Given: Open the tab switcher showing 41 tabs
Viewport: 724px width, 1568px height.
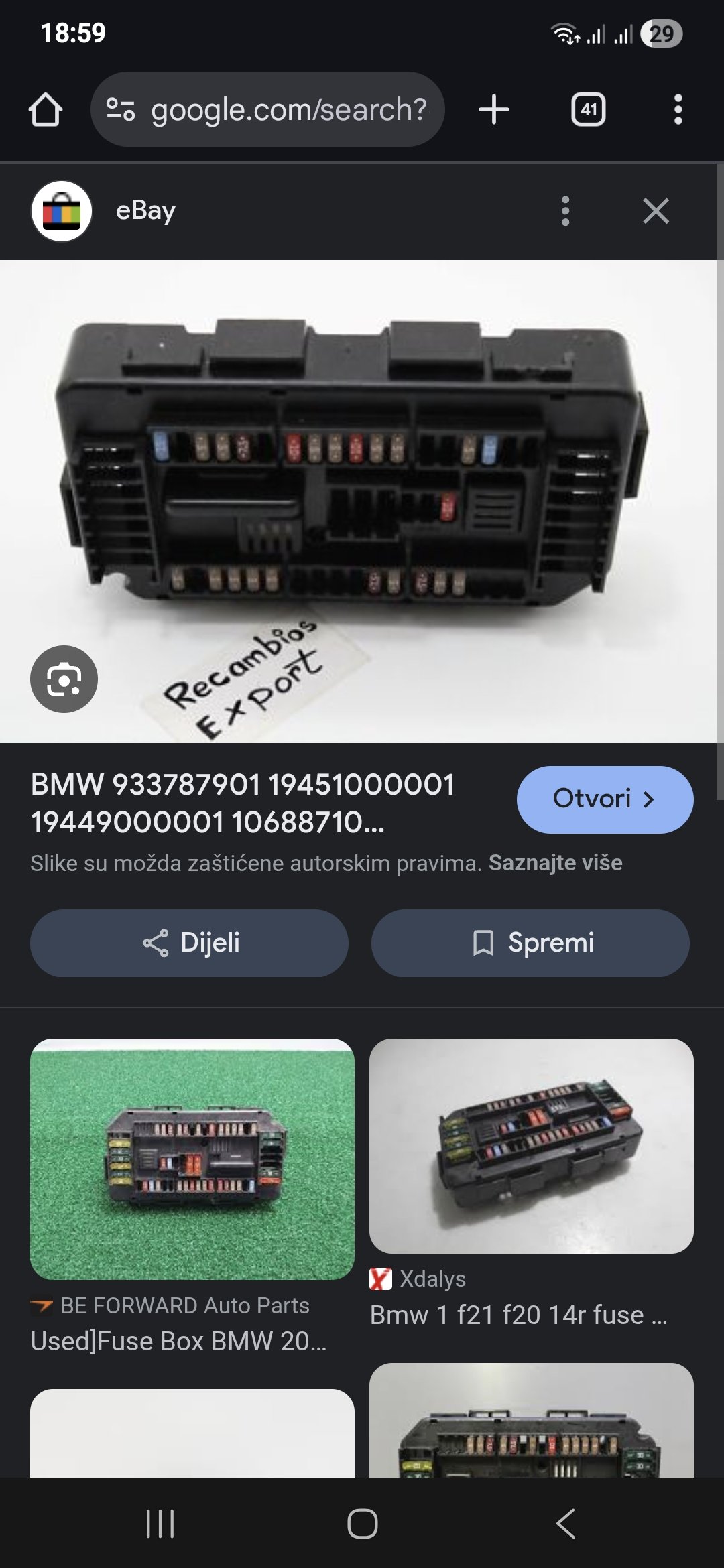Looking at the screenshot, I should coord(588,109).
